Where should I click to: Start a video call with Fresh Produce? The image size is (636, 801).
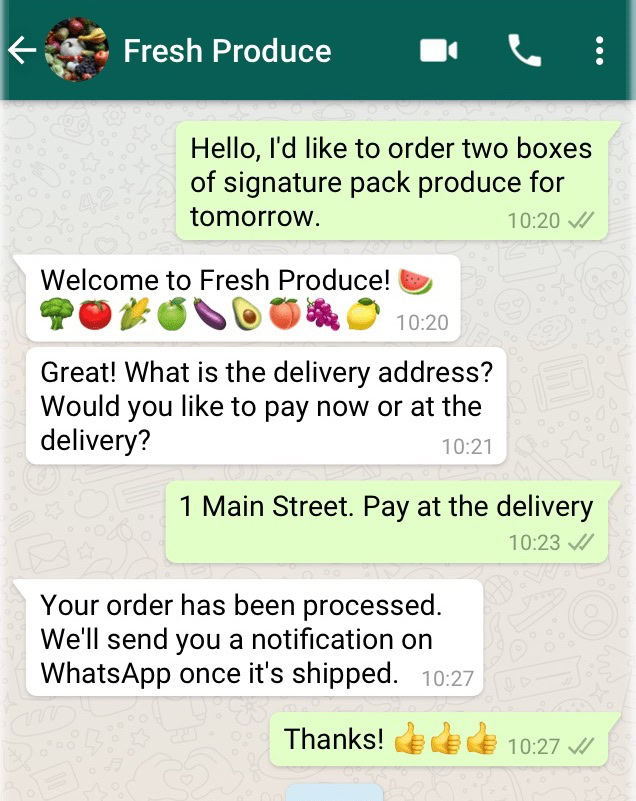[438, 50]
